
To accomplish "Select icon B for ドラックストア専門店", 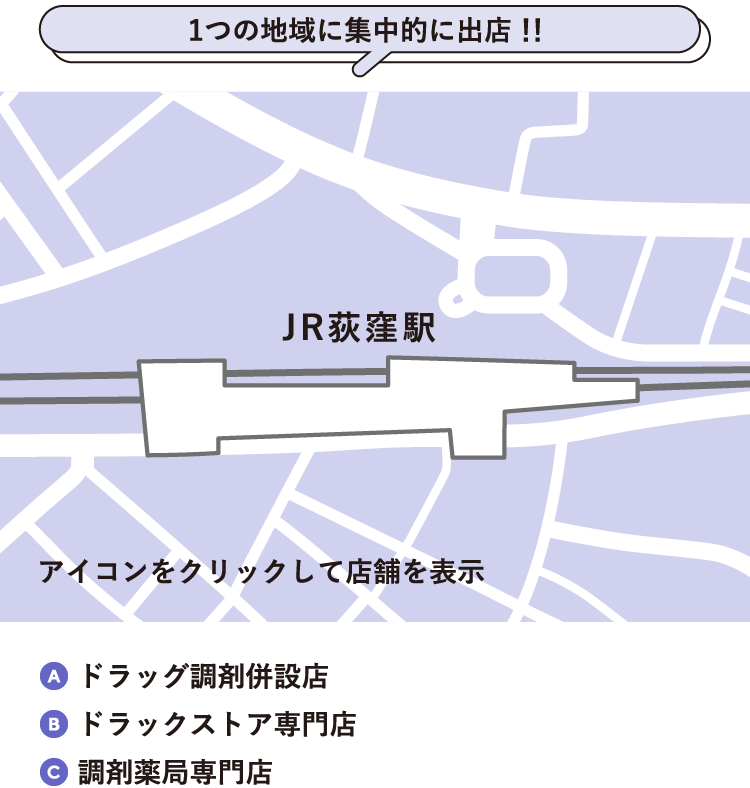I will point(53,724).
